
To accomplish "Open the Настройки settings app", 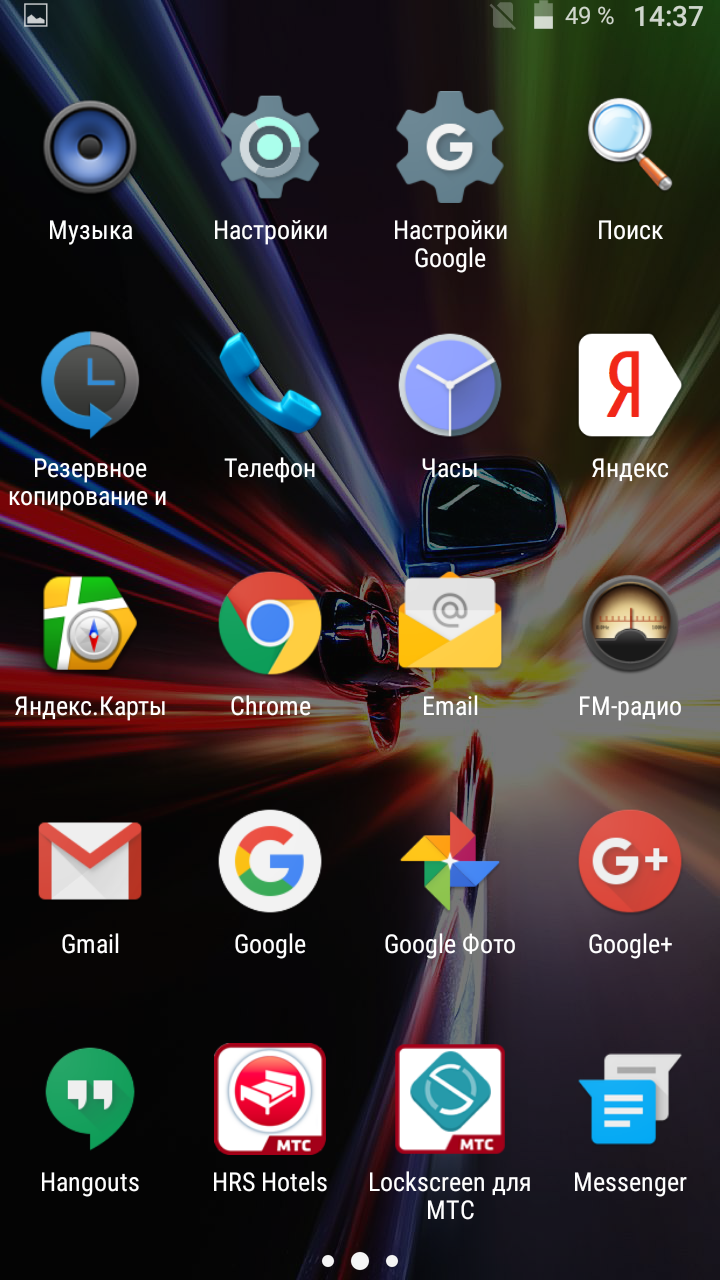I will [x=270, y=148].
